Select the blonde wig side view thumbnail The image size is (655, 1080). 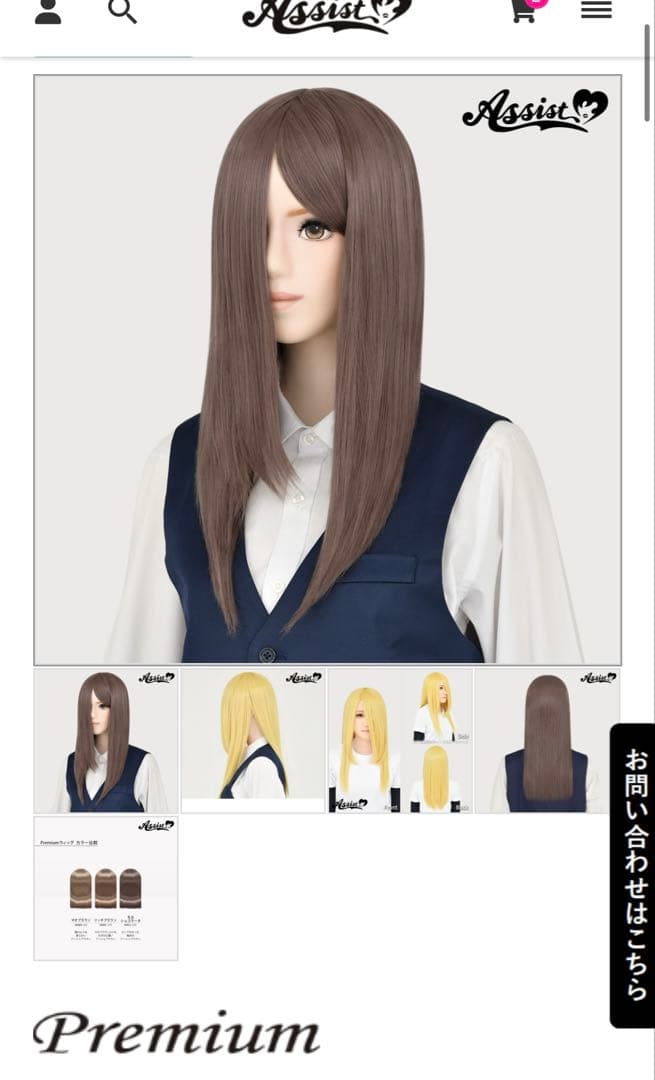coord(253,740)
